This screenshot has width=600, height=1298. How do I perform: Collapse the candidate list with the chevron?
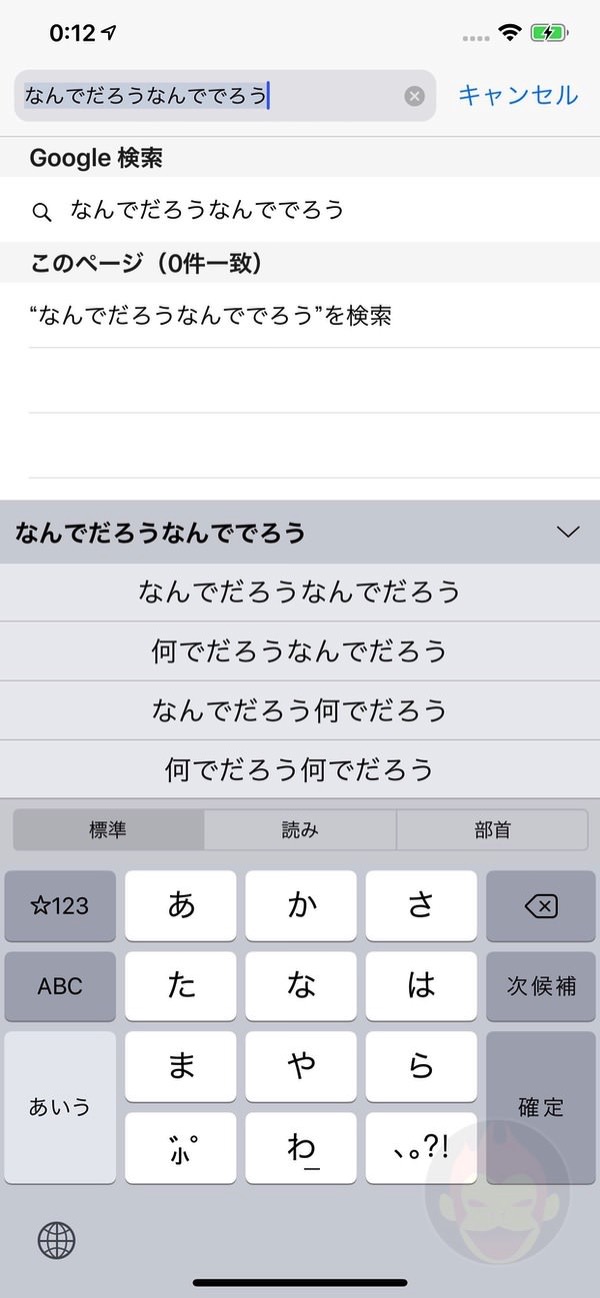click(567, 532)
